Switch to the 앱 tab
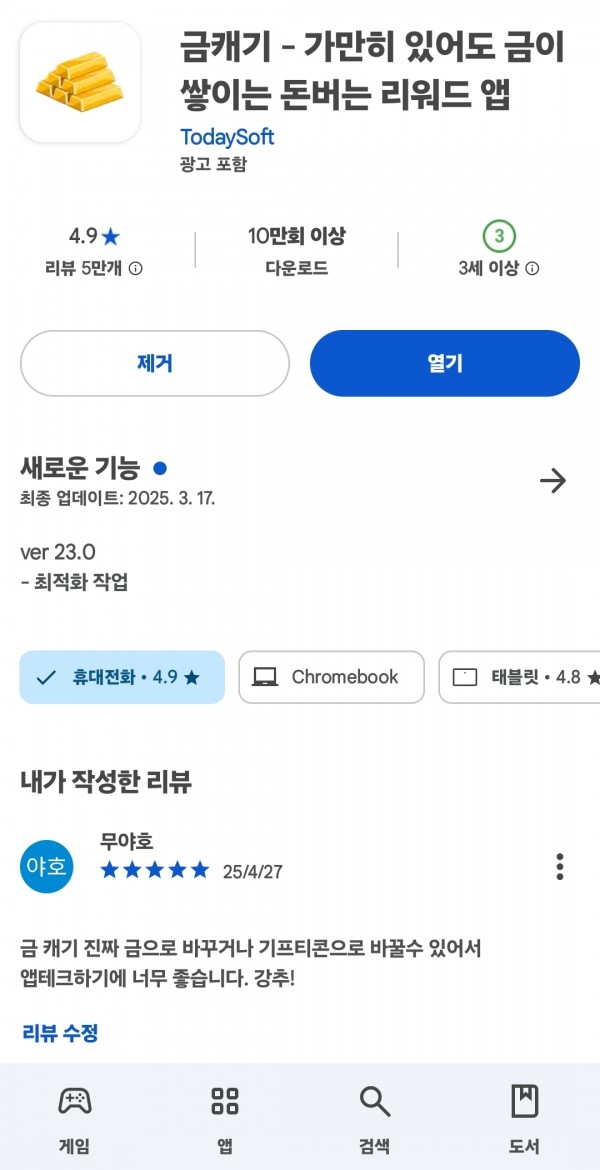Screen dimensions: 600x1170 coord(225,1117)
